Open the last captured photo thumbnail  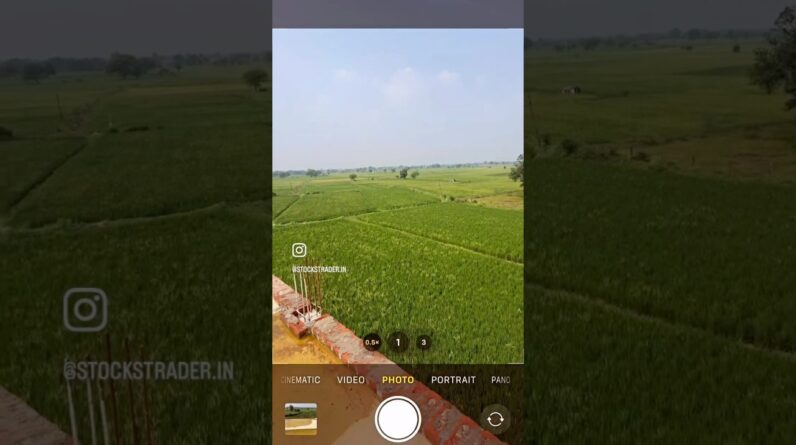(x=300, y=418)
